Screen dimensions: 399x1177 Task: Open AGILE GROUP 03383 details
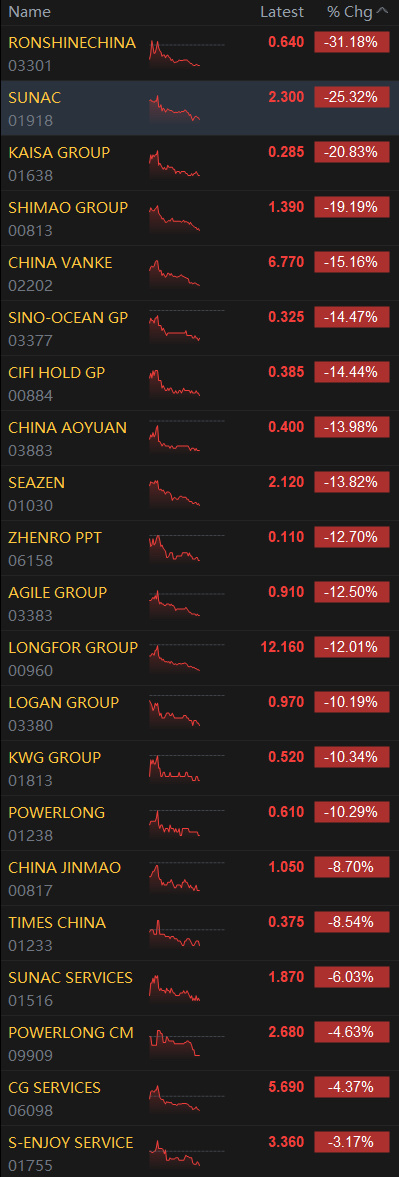pyautogui.click(x=200, y=601)
